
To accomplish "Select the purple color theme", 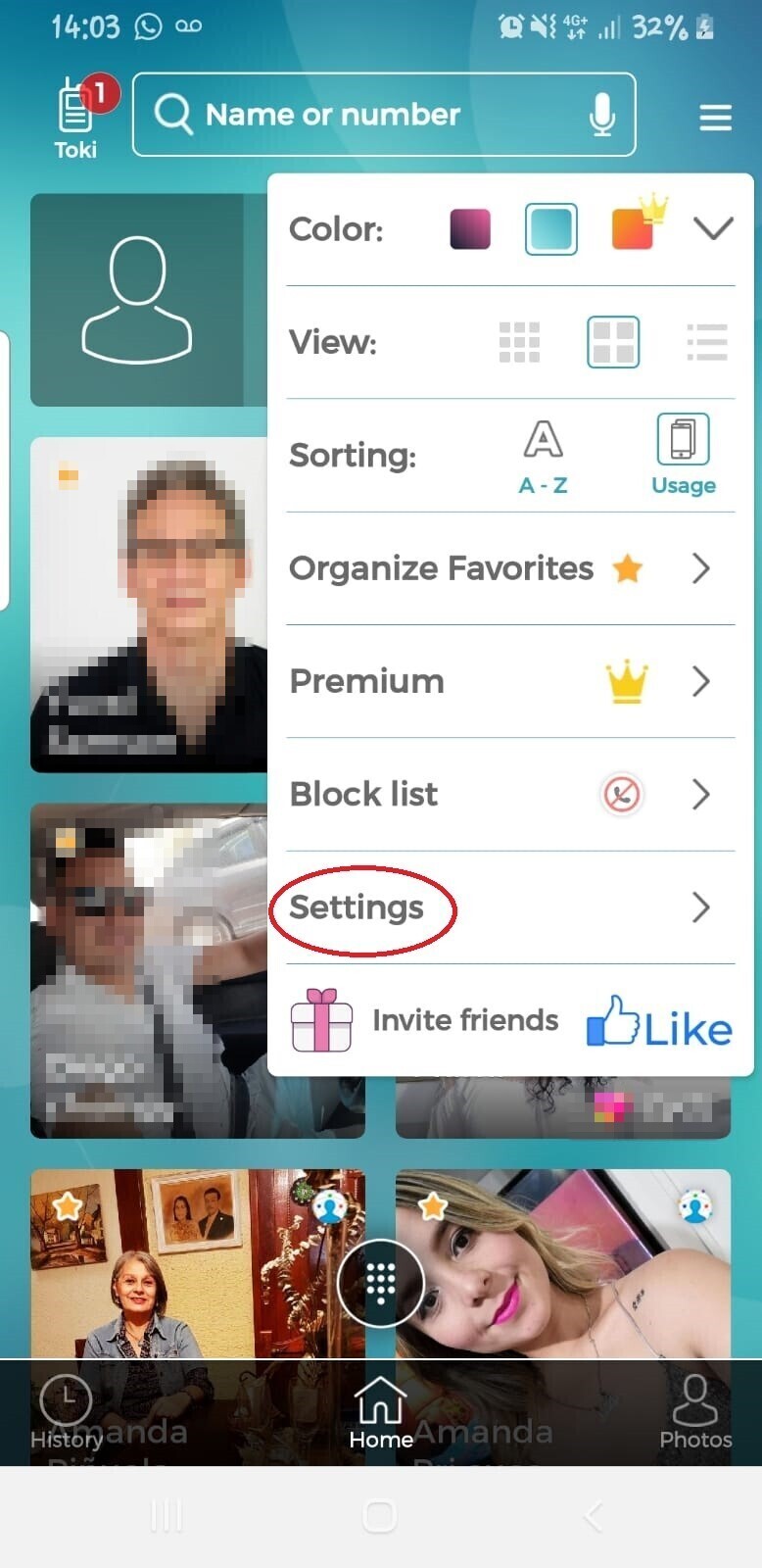I will click(470, 229).
